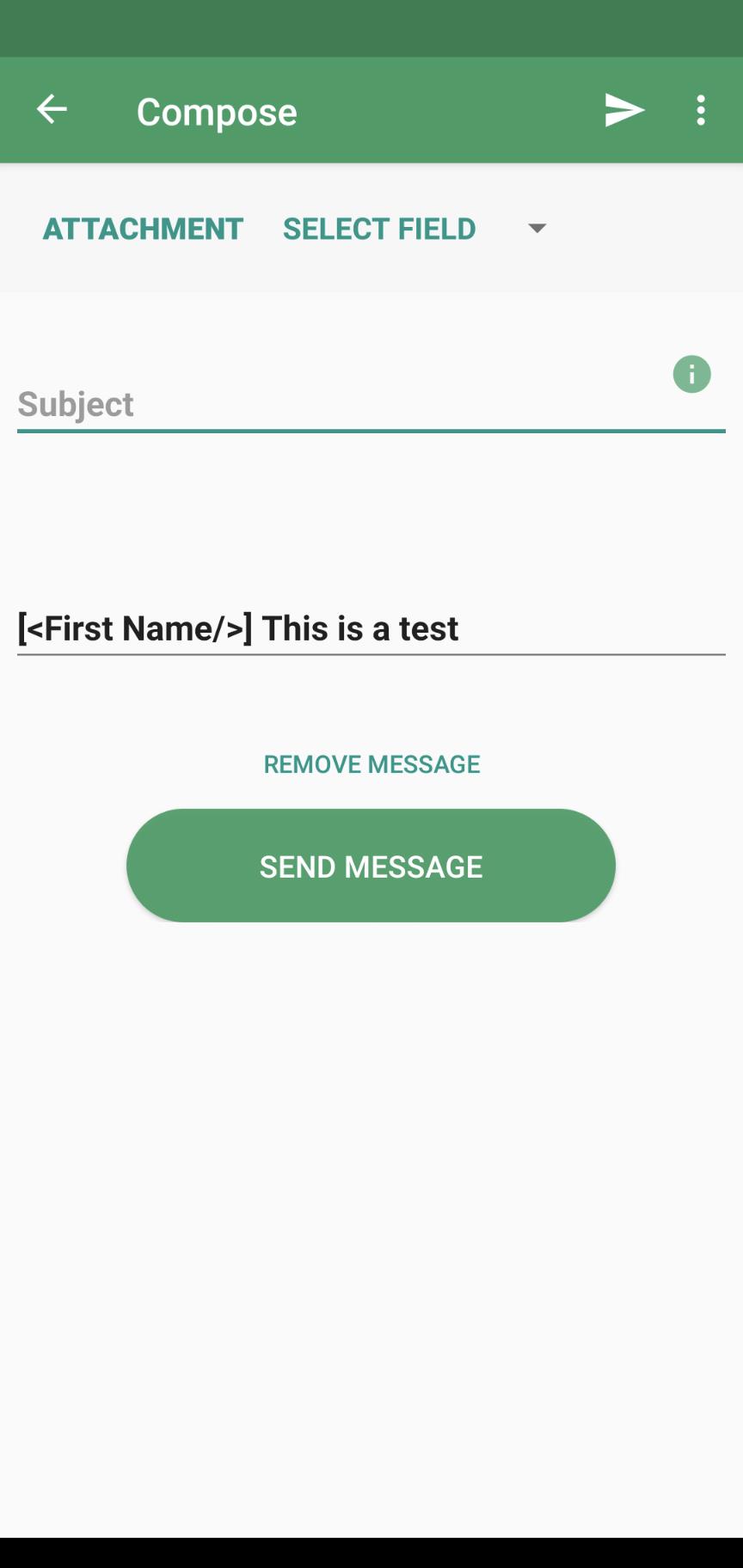Tap the send arrow in the app bar

point(624,110)
